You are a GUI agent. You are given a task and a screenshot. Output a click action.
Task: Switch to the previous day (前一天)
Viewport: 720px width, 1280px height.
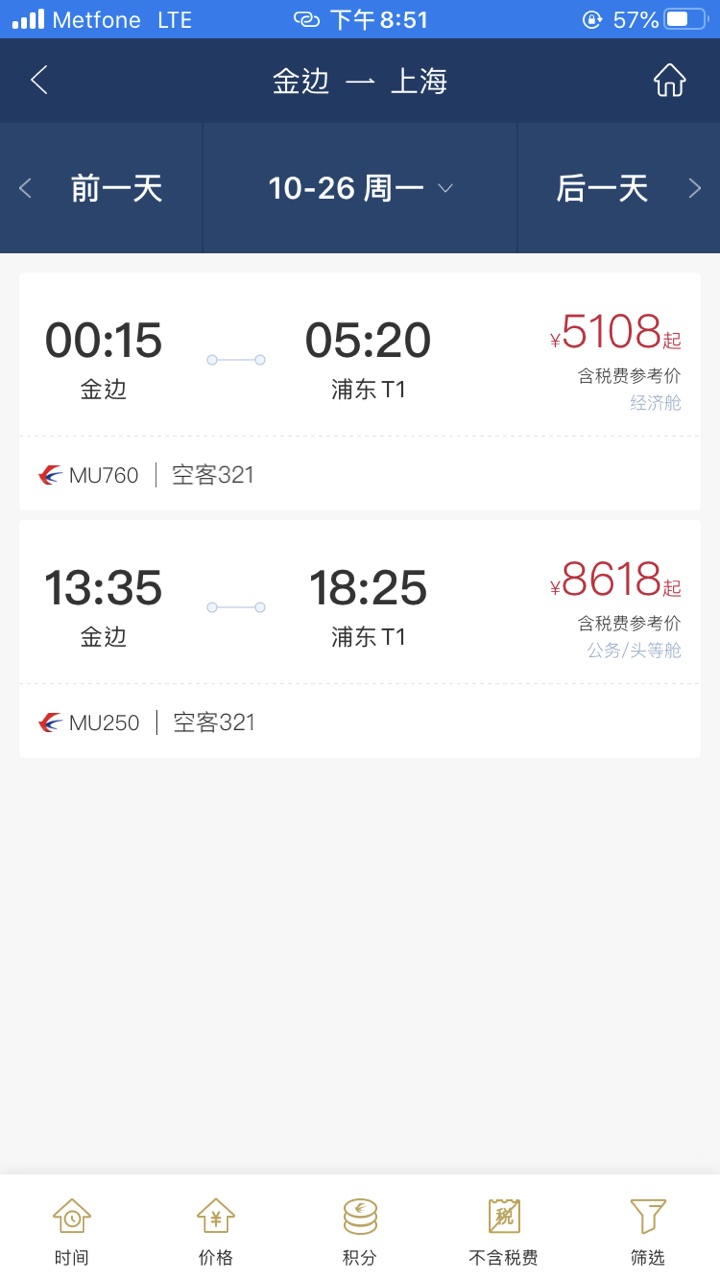coord(102,188)
